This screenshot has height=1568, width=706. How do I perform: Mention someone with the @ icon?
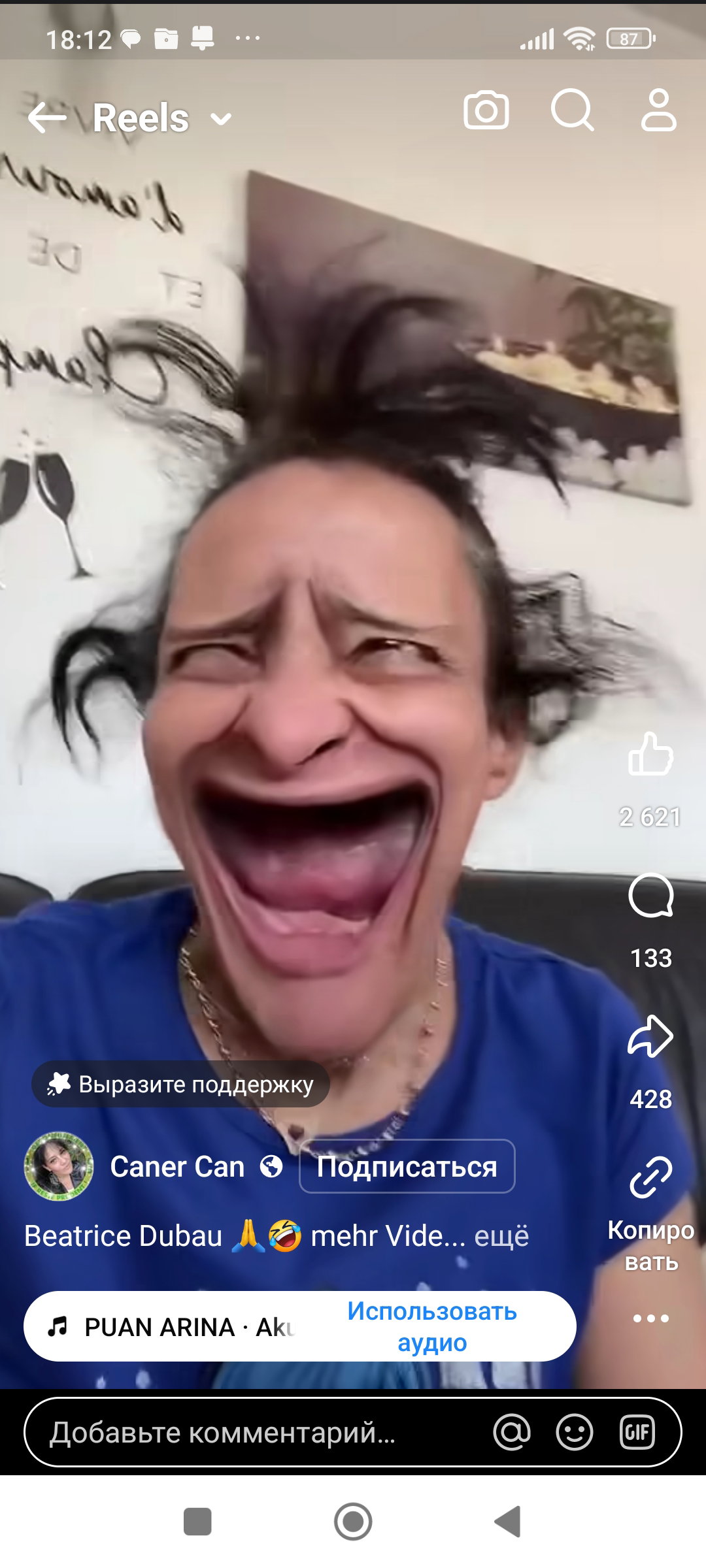point(512,1432)
